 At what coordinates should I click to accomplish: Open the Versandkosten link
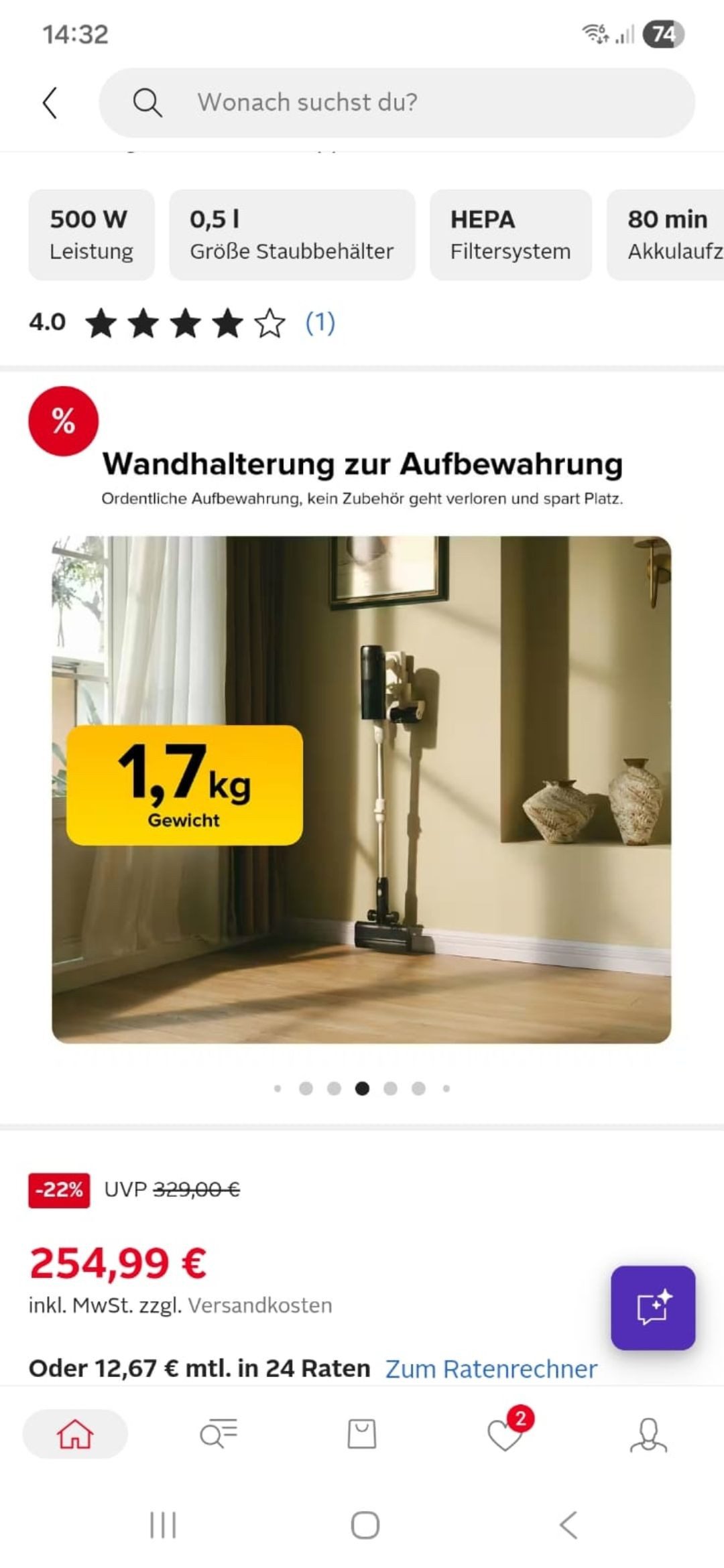260,1305
